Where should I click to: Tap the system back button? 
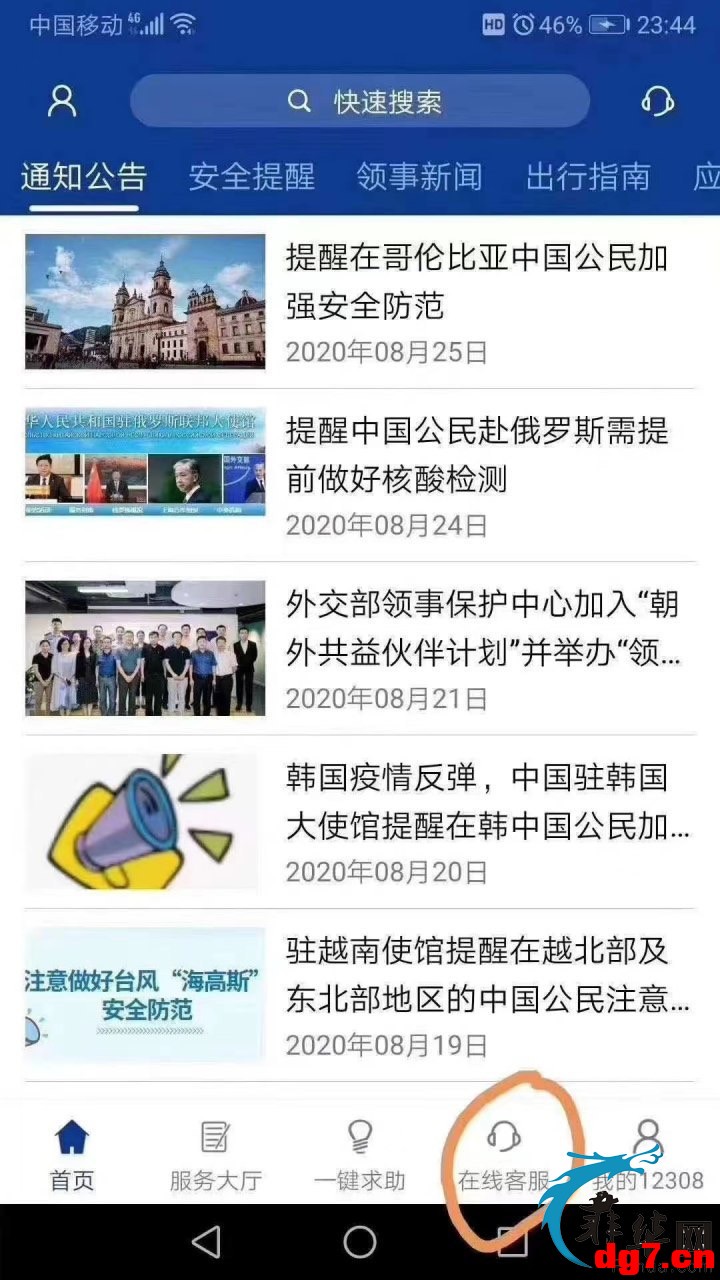pyautogui.click(x=206, y=1242)
